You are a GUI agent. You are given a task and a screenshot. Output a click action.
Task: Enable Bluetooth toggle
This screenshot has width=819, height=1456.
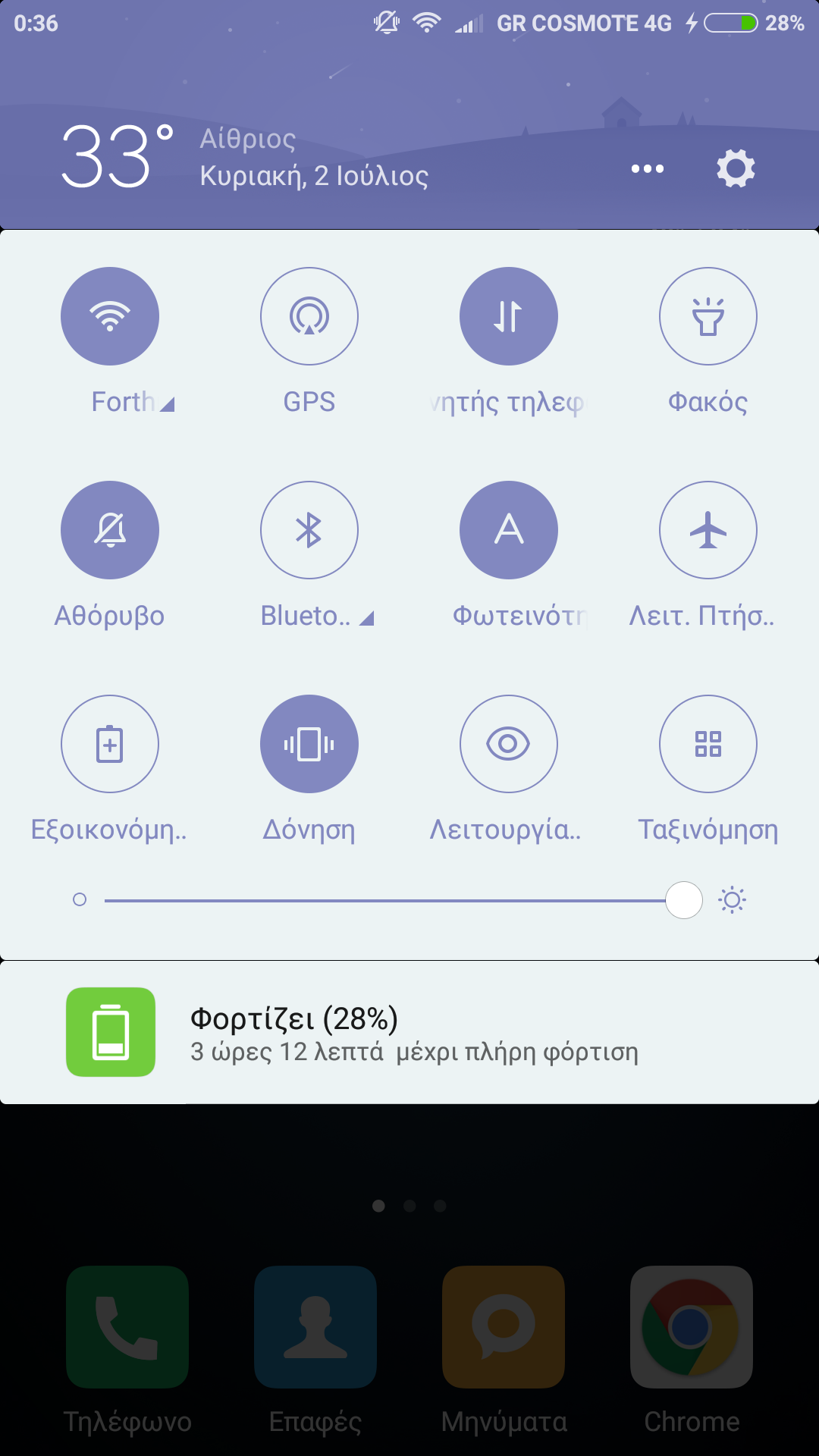pyautogui.click(x=309, y=530)
